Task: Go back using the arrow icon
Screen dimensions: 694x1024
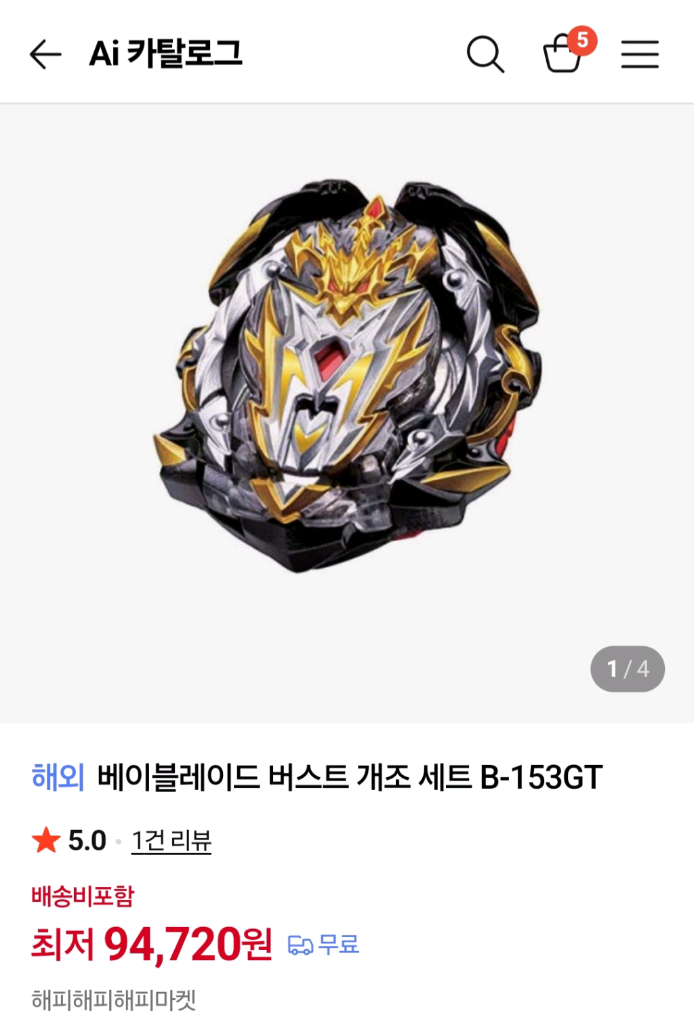Action: (45, 54)
